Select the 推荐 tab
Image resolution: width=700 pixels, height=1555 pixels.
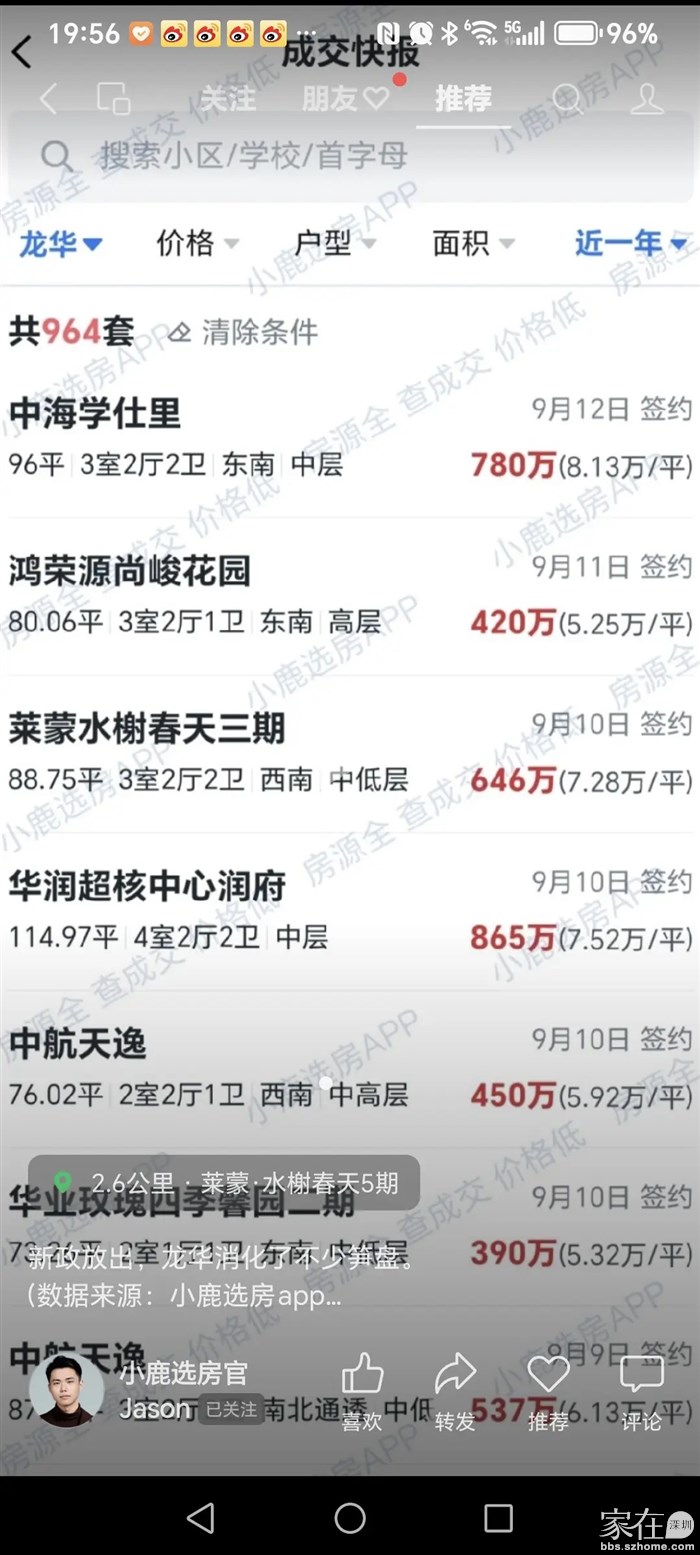tap(463, 98)
